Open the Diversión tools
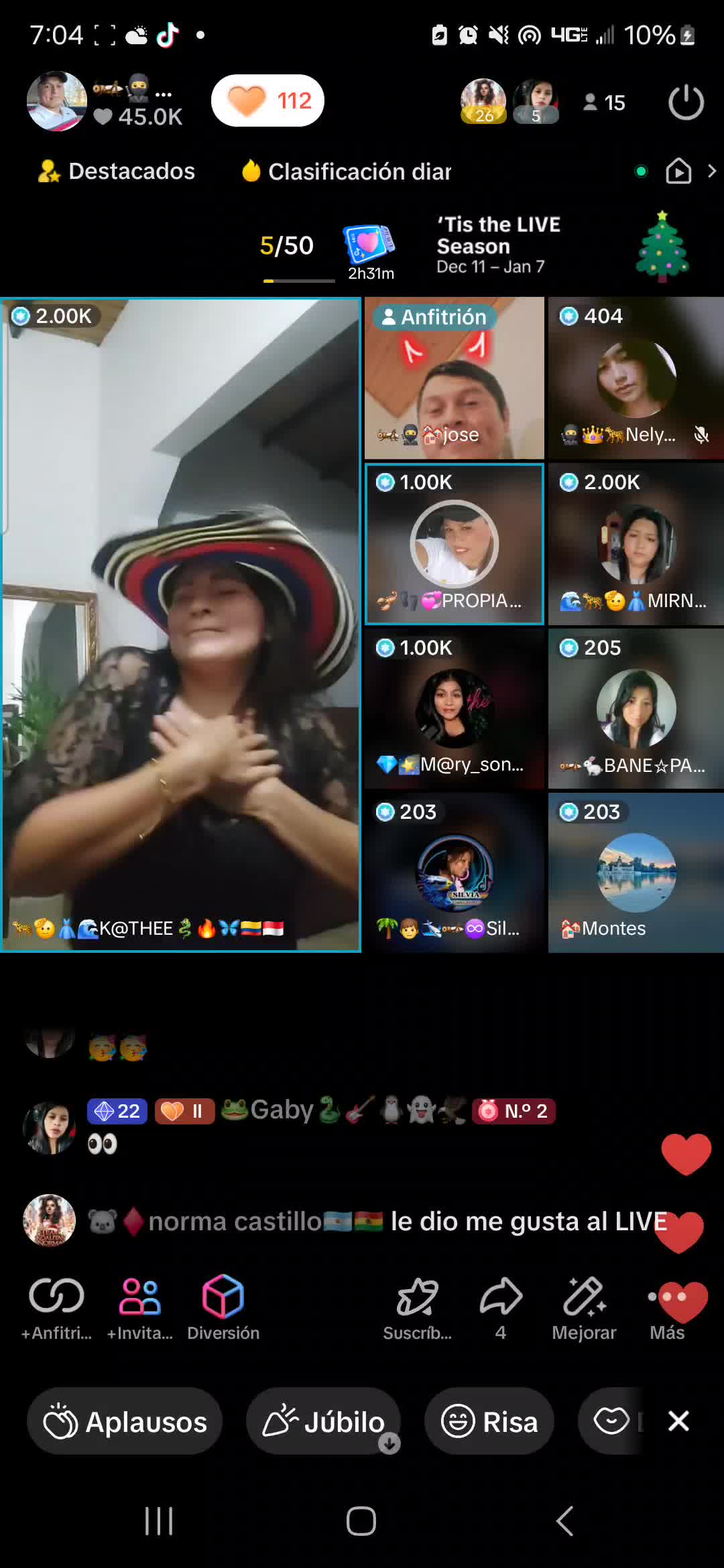The image size is (724, 1568). 223,1307
